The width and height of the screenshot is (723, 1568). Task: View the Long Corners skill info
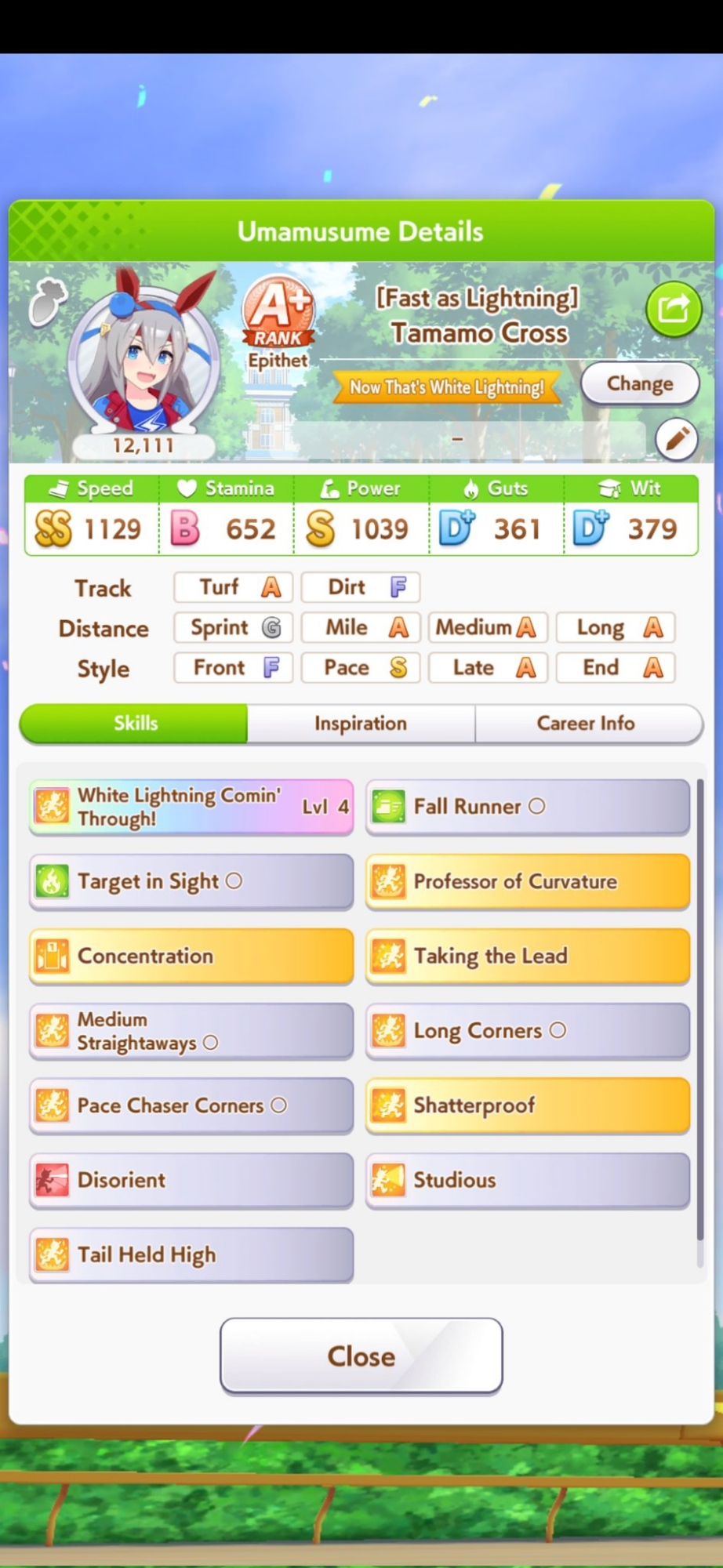pyautogui.click(x=527, y=1031)
